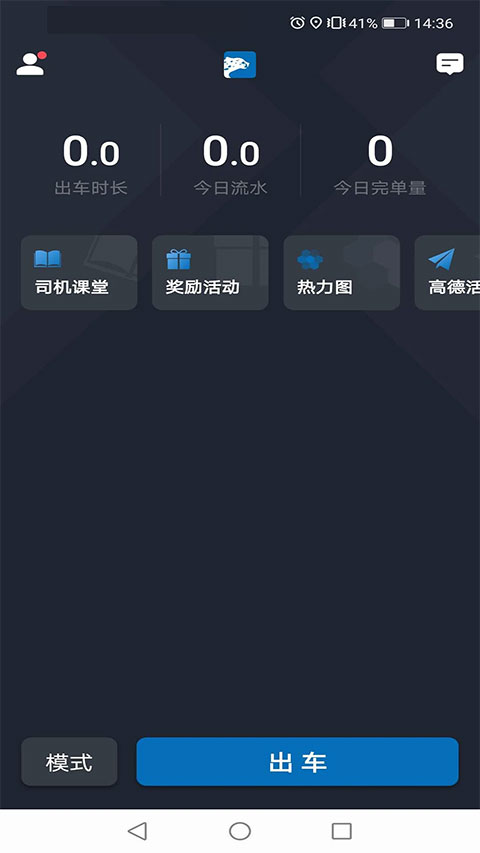Screen dimensions: 480x853
Task: Tap the 模式 mode button
Action: pyautogui.click(x=69, y=762)
